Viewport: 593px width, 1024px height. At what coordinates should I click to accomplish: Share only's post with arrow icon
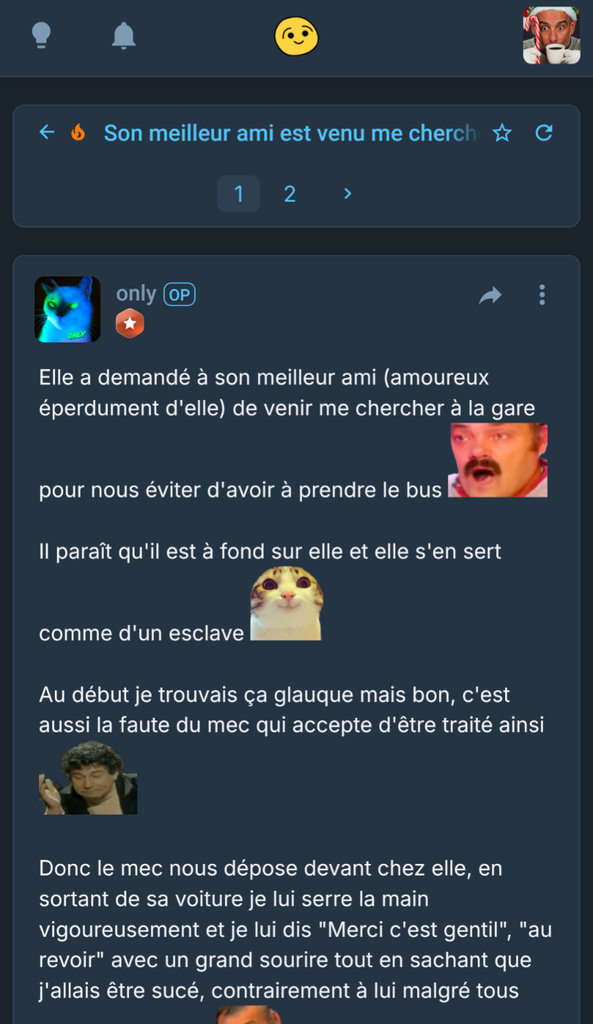pos(490,295)
